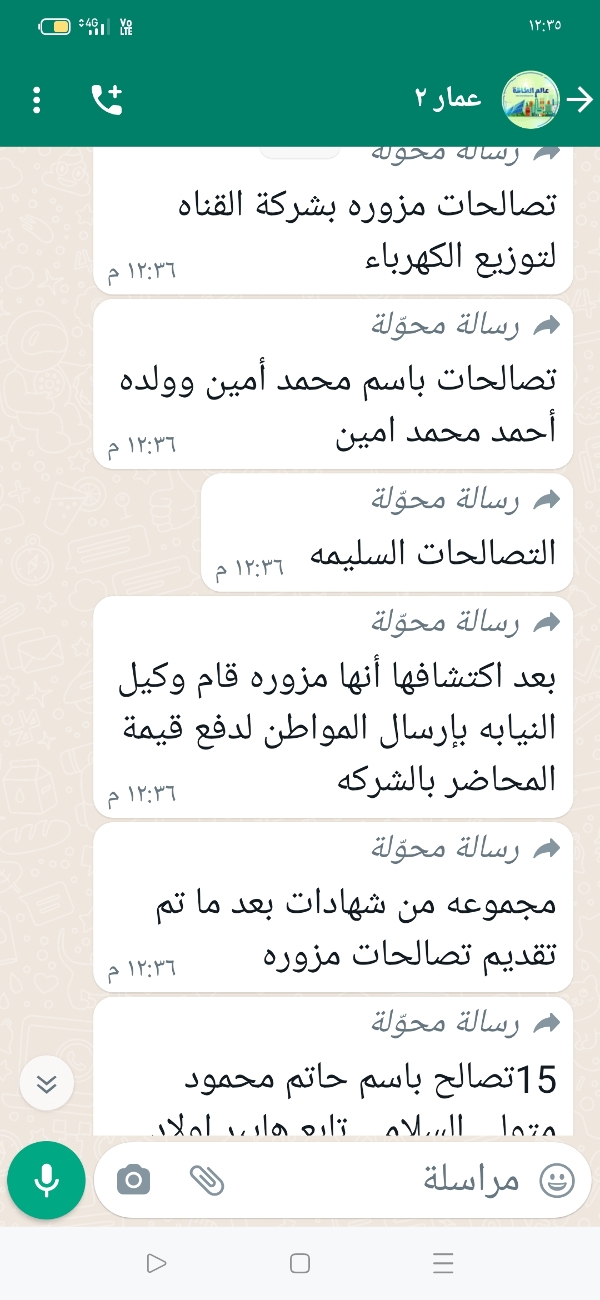
Task: Open the camera from message bar
Action: tap(133, 1181)
